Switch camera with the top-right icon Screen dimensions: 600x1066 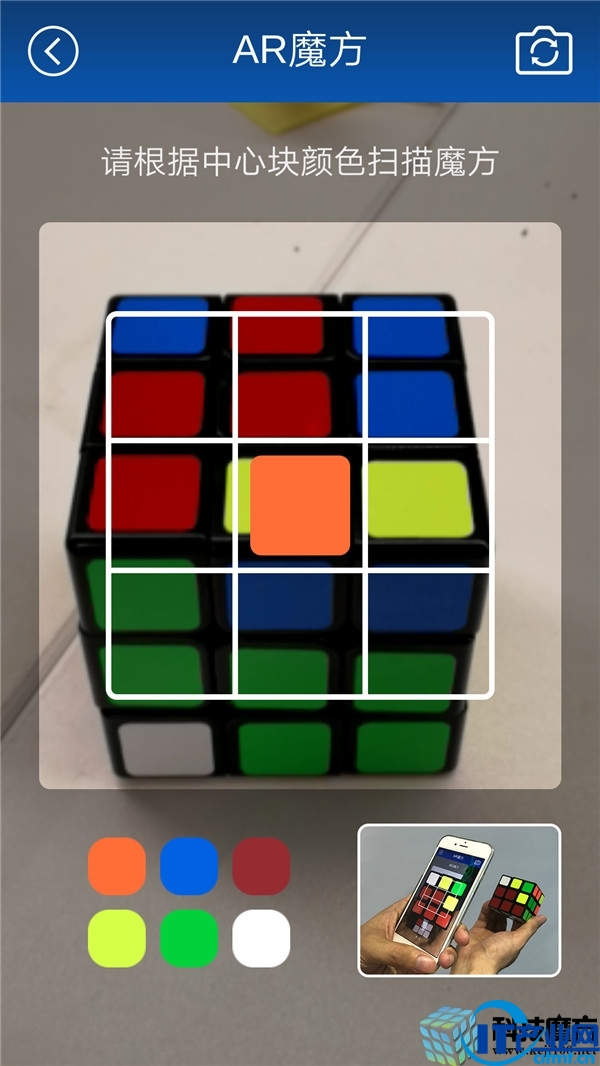point(544,51)
